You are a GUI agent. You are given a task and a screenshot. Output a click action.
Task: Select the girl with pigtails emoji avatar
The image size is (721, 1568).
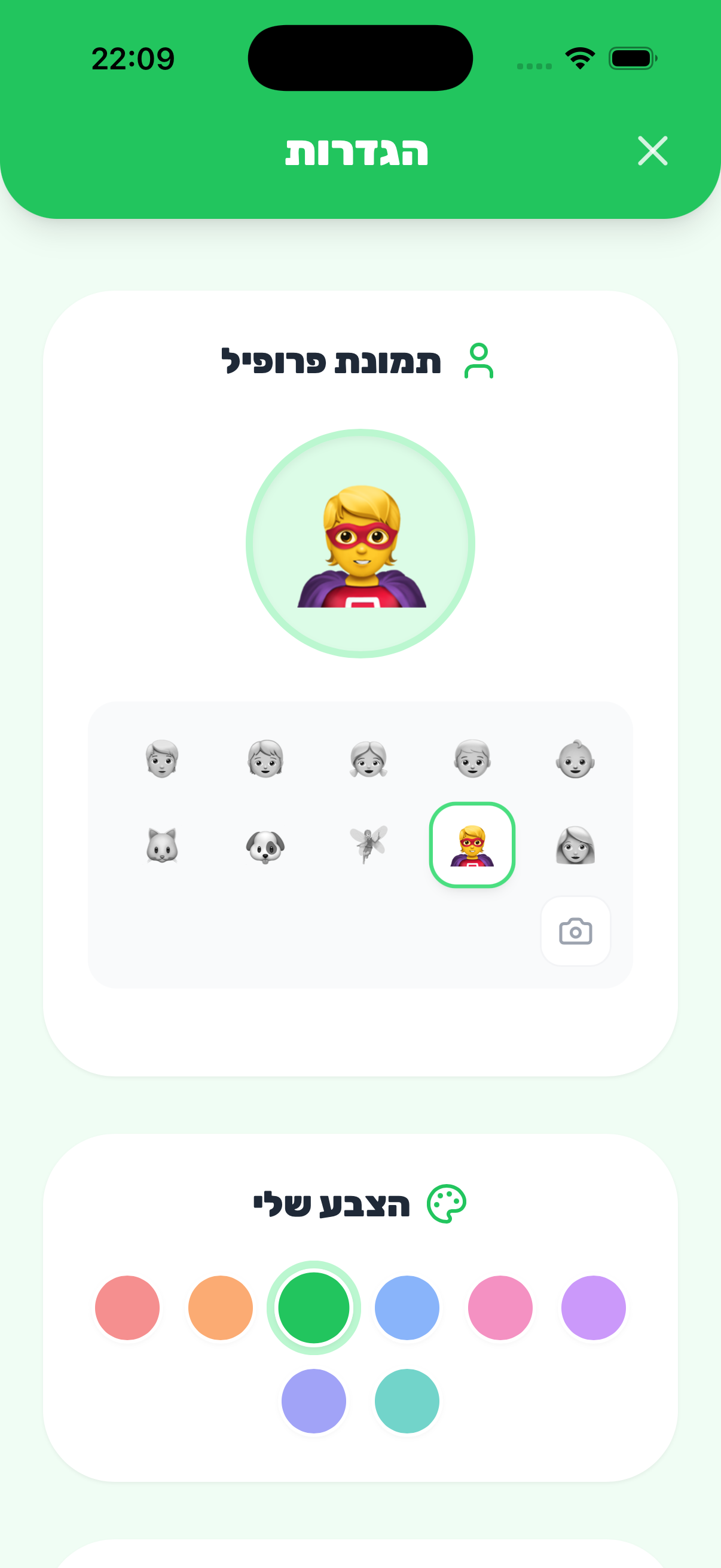point(368,759)
